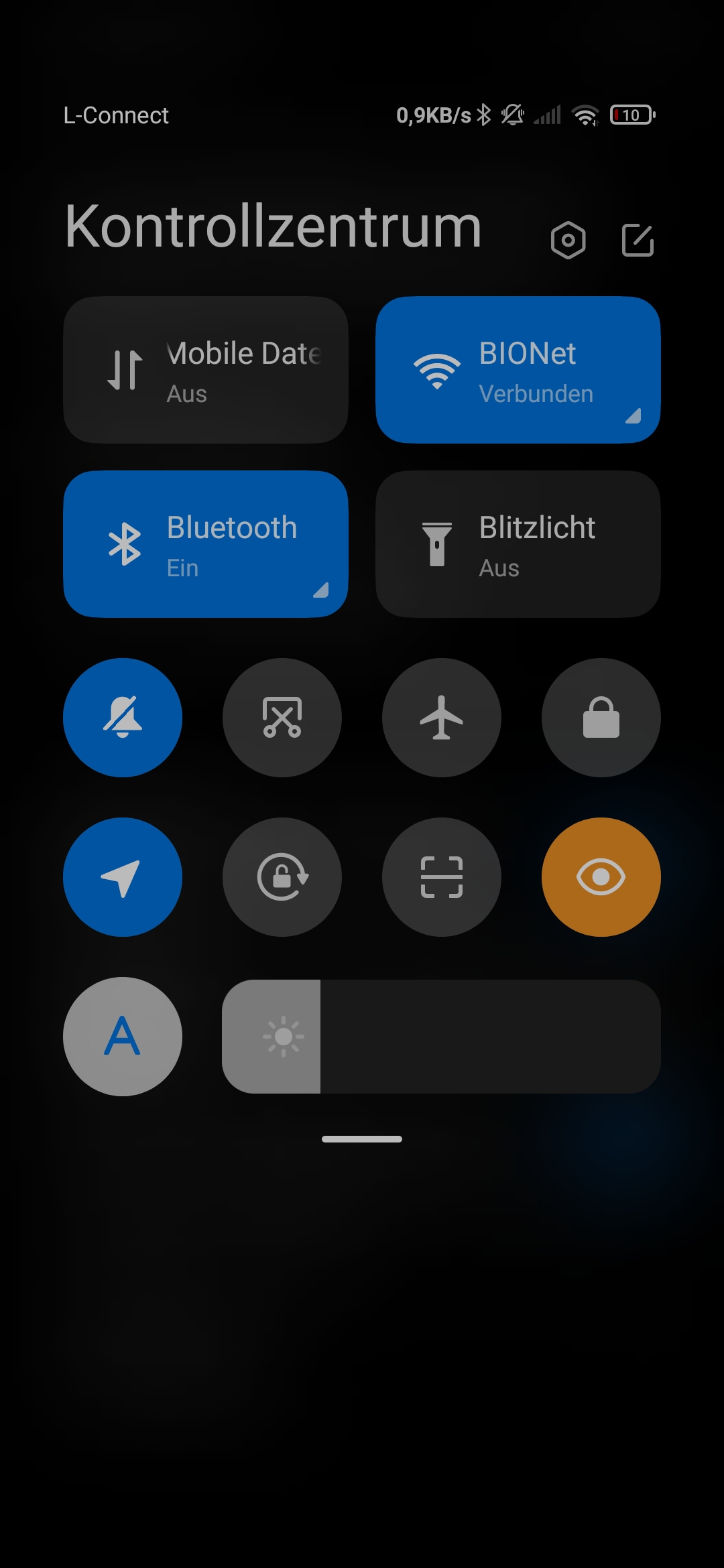Edit the control center tiles
724x1568 pixels.
coord(638,240)
